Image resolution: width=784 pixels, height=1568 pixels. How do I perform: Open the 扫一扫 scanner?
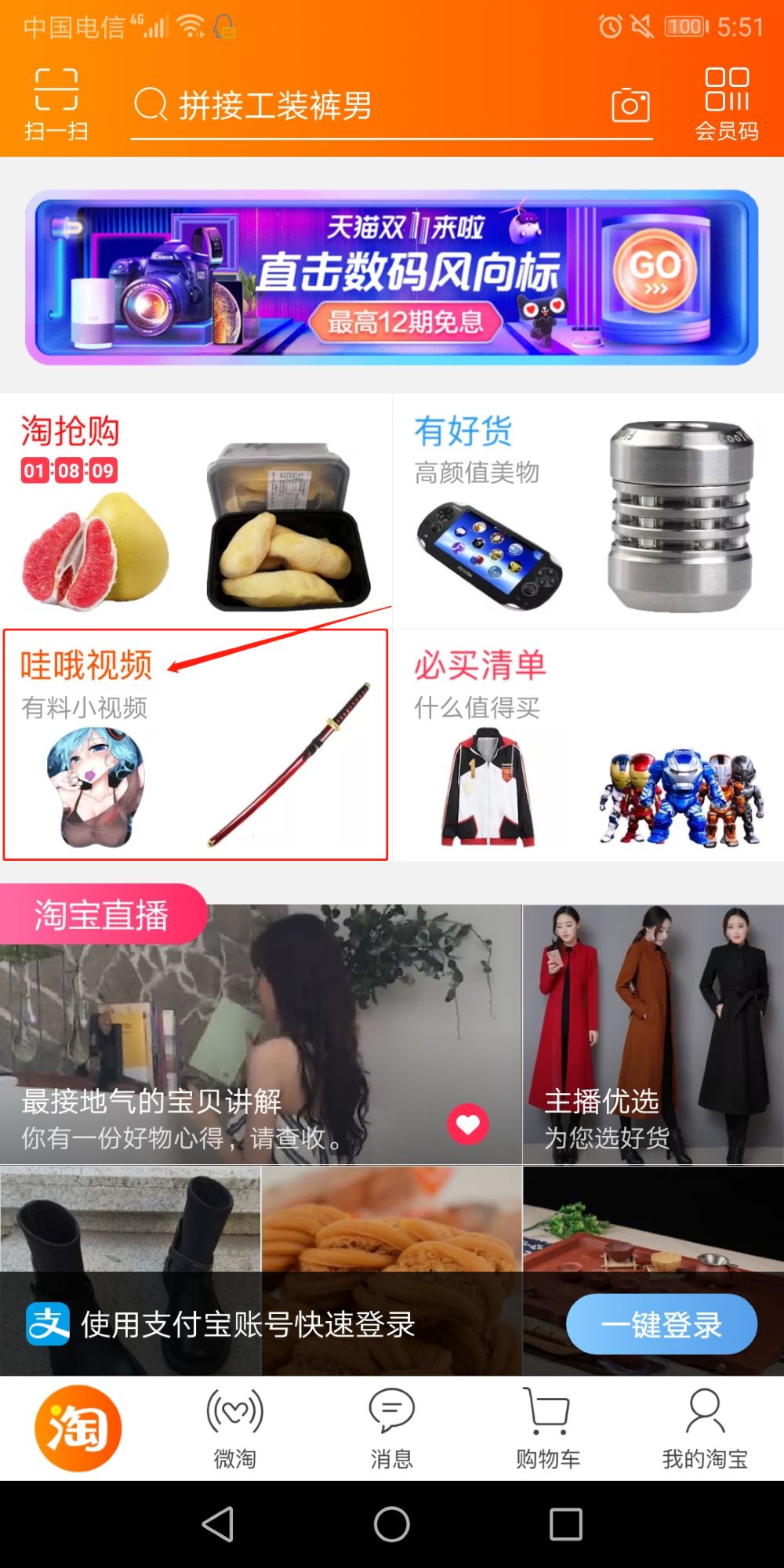coord(56,103)
